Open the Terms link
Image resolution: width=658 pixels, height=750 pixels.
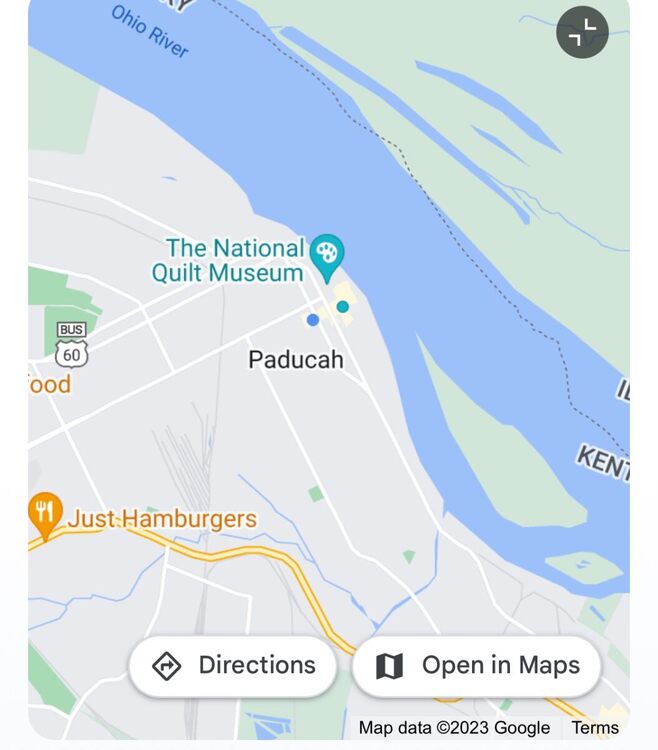595,729
